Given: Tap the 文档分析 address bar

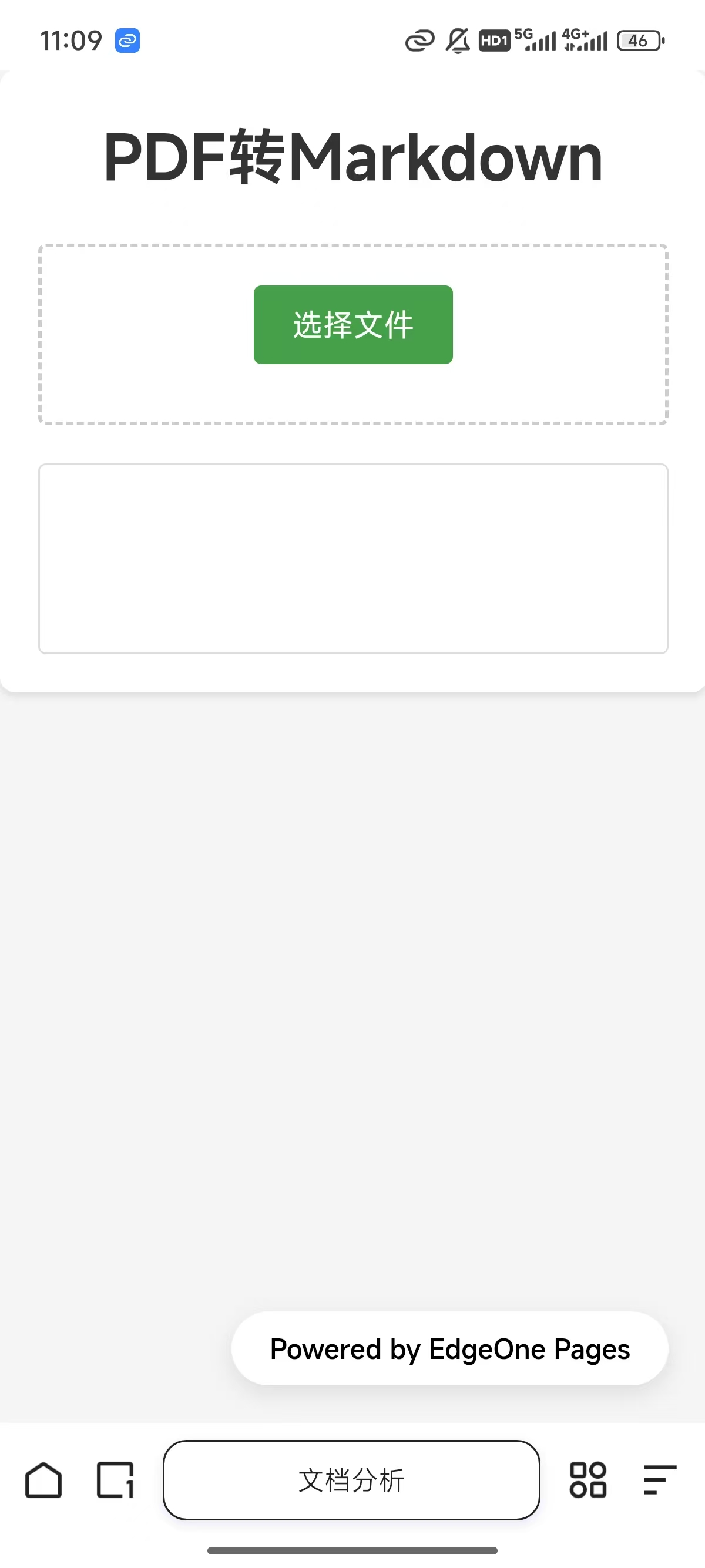Looking at the screenshot, I should click(x=351, y=1480).
